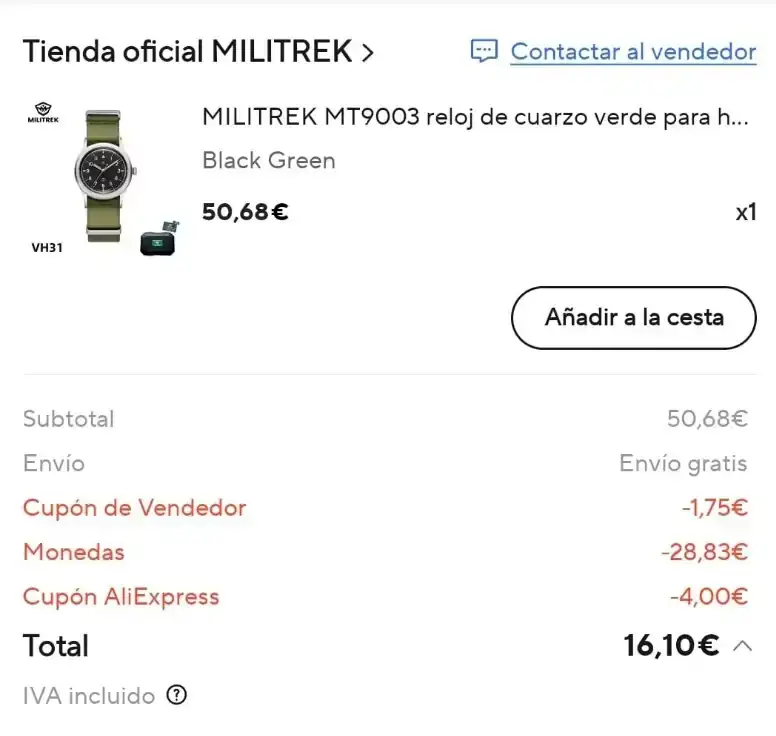Collapse the Total price breakdown chevron
The height and width of the screenshot is (736, 776).
(x=742, y=646)
